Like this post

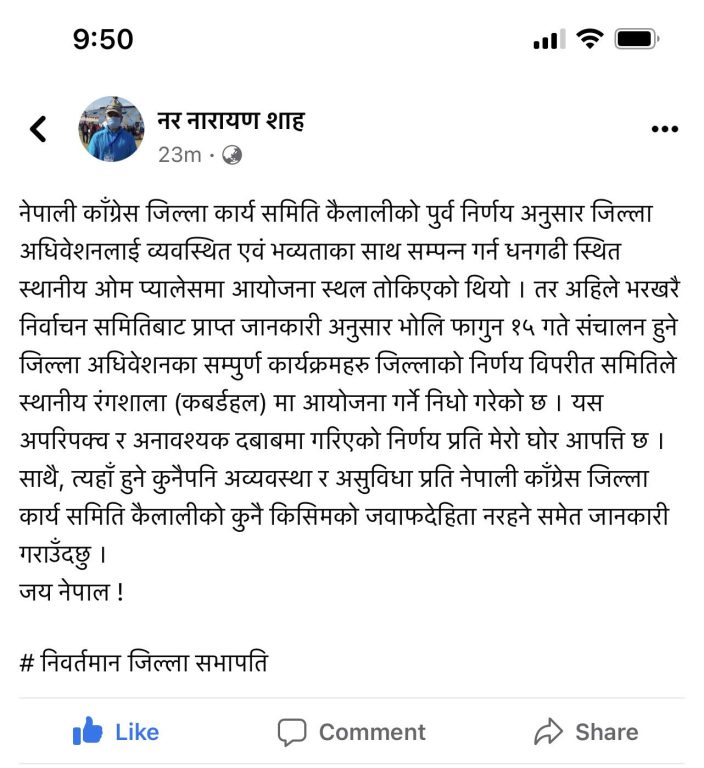[116, 732]
